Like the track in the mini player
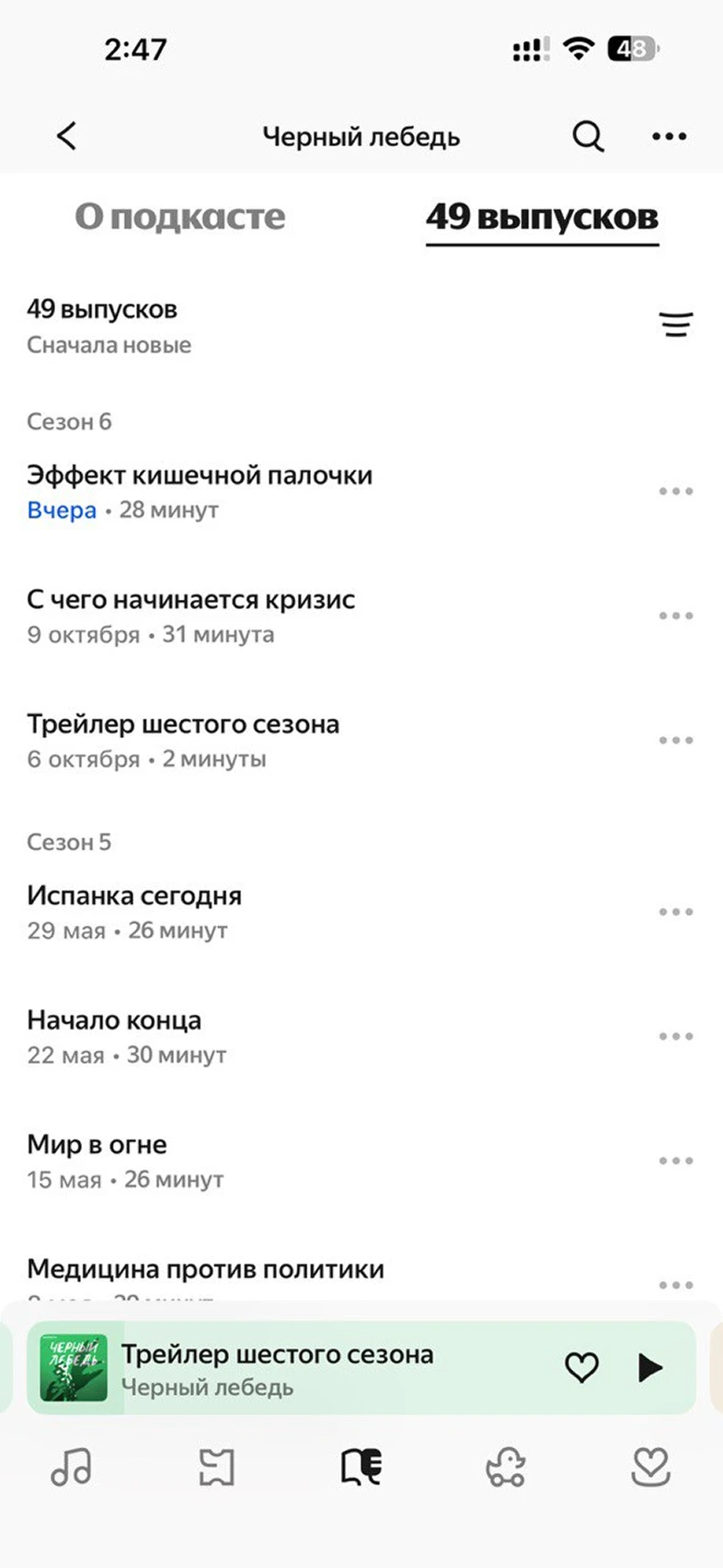 click(x=581, y=1367)
